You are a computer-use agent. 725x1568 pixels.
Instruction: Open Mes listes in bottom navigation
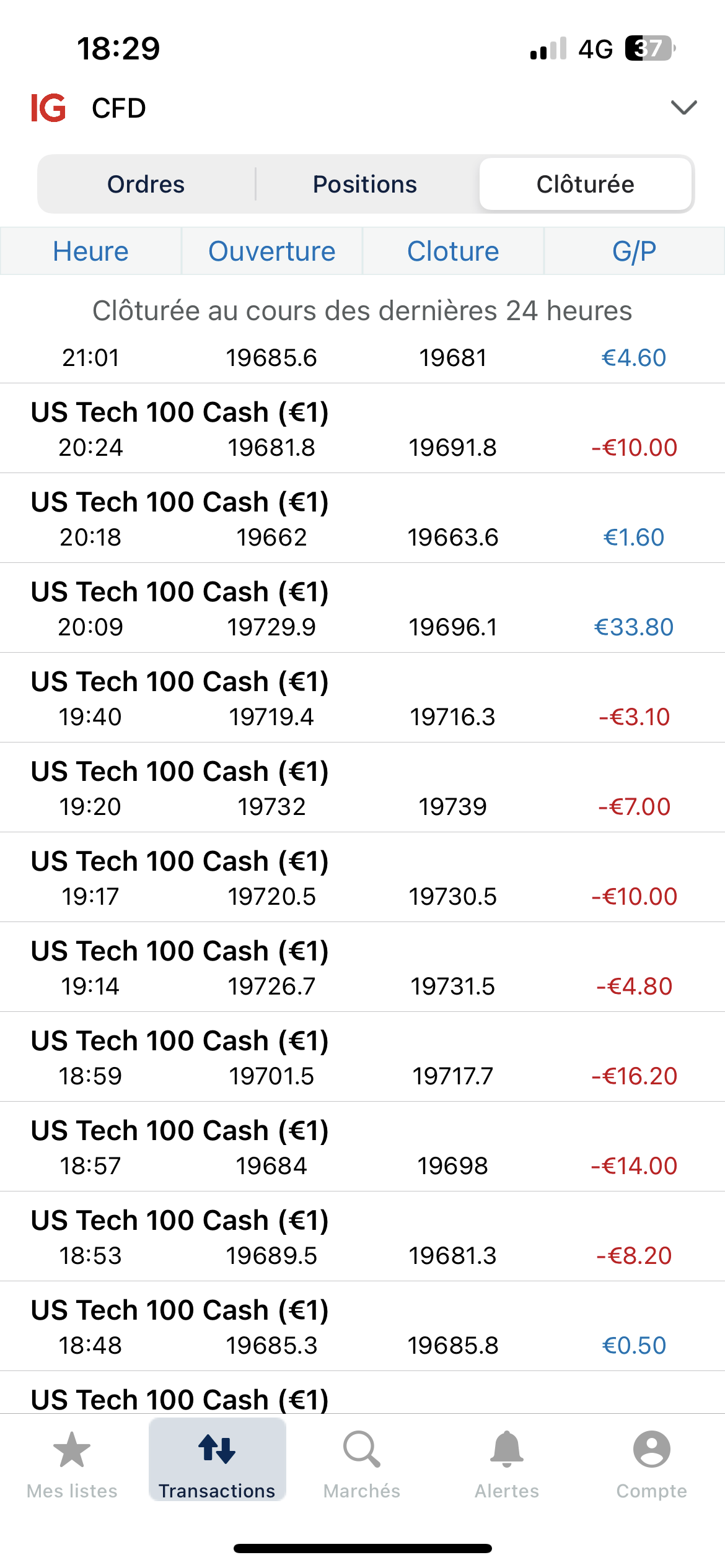coord(72,1464)
